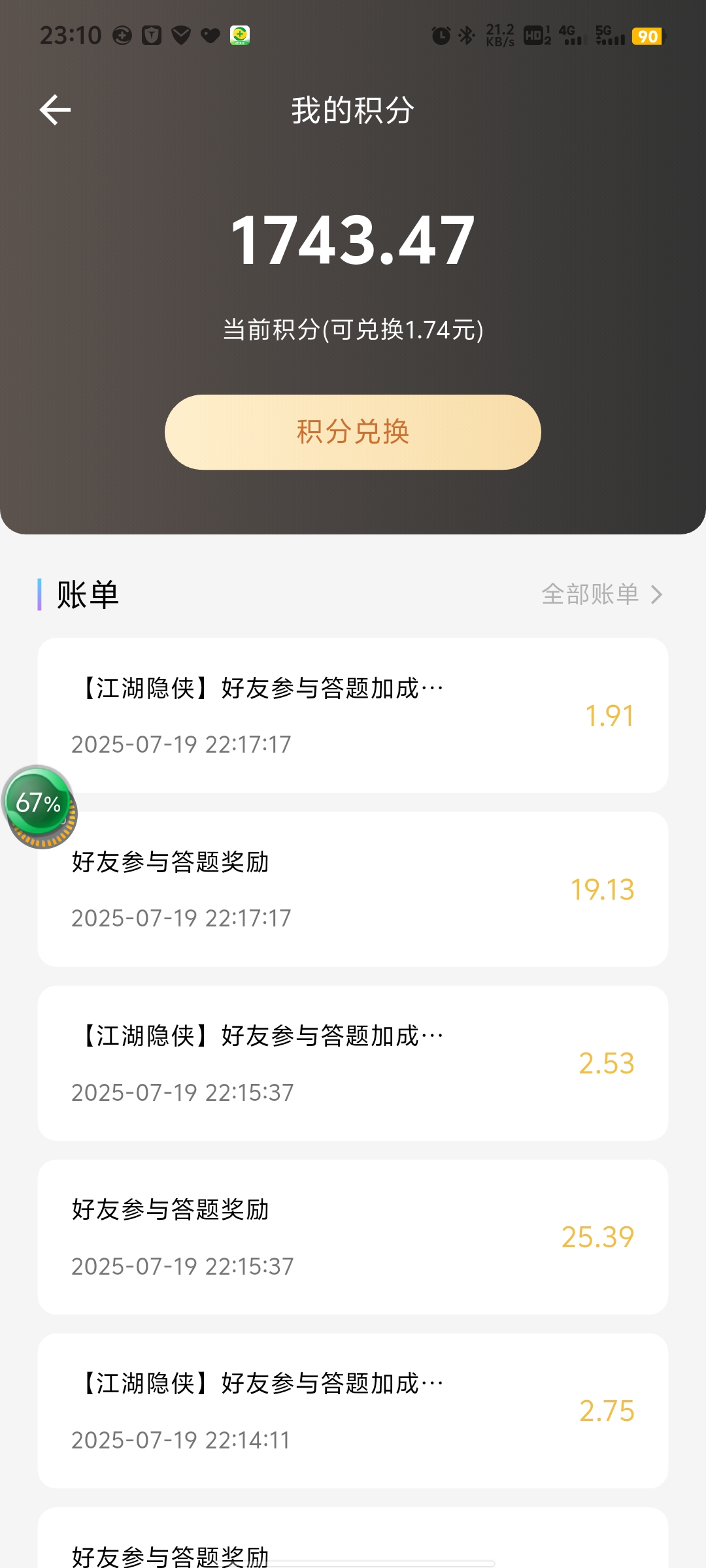Viewport: 706px width, 1568px height.
Task: Tap the HD call indicator icon
Action: click(533, 36)
